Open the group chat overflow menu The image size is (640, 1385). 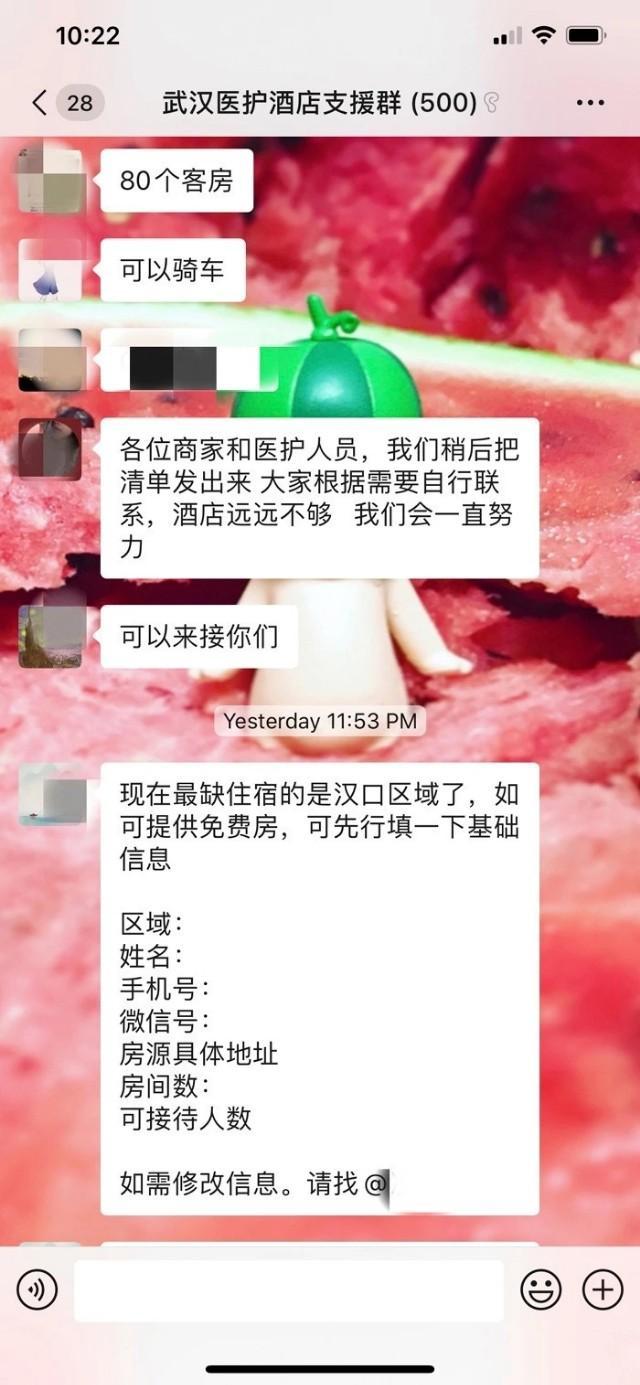(x=590, y=102)
